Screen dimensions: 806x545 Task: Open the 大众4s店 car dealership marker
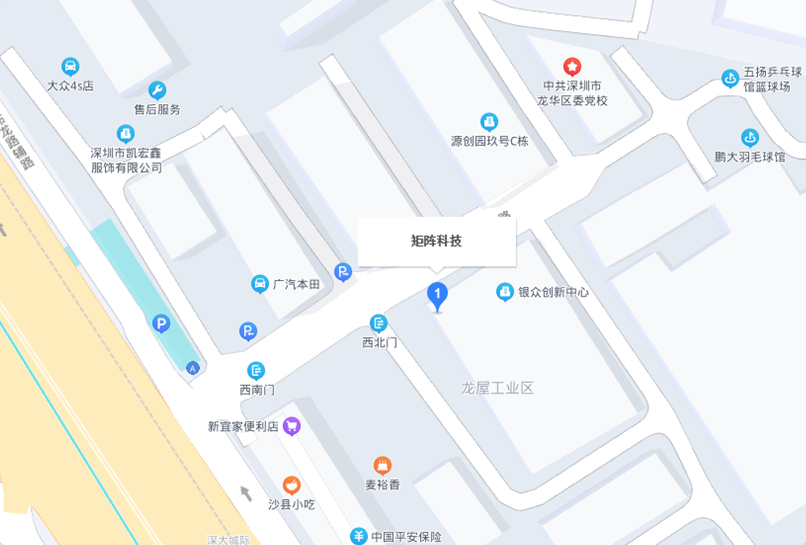click(x=70, y=67)
